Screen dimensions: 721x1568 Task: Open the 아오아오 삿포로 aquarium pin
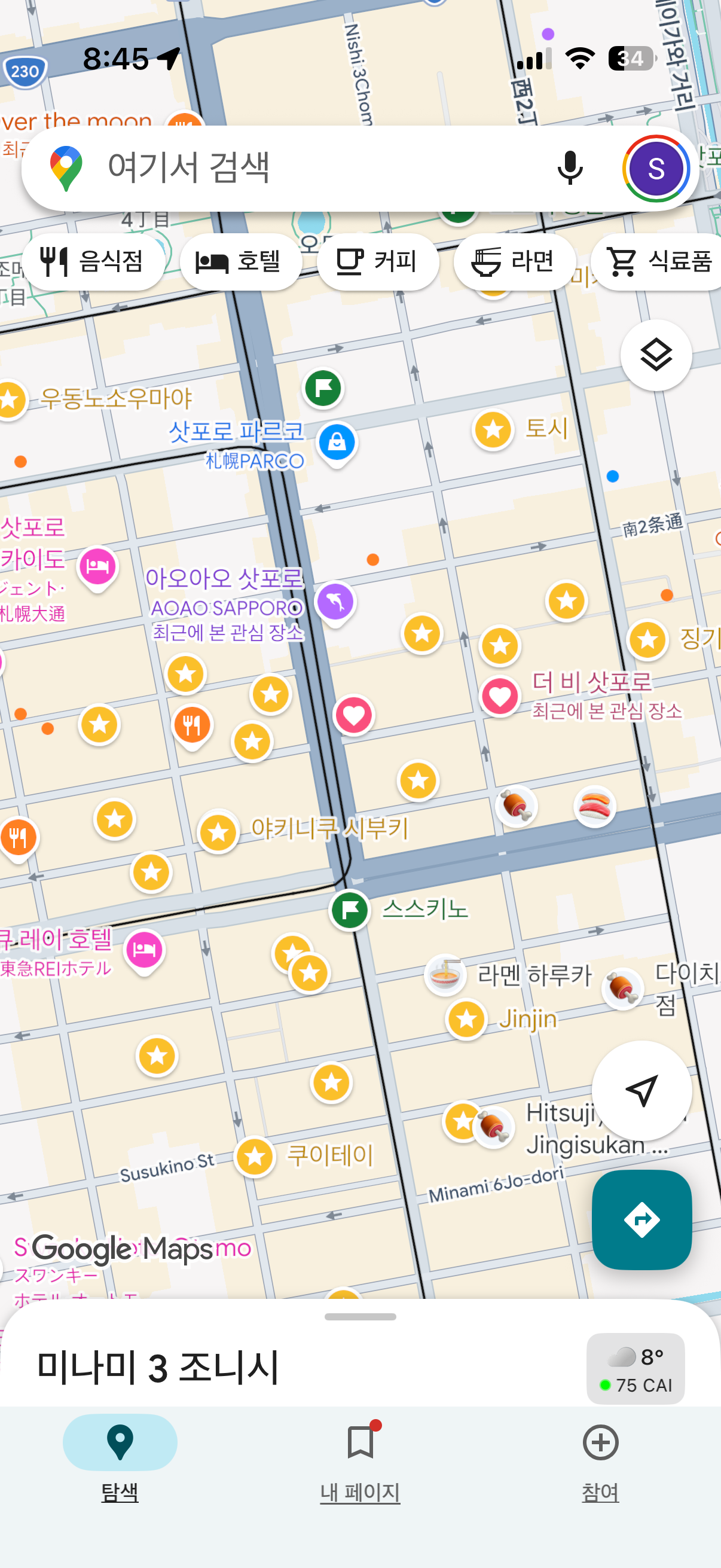point(335,603)
